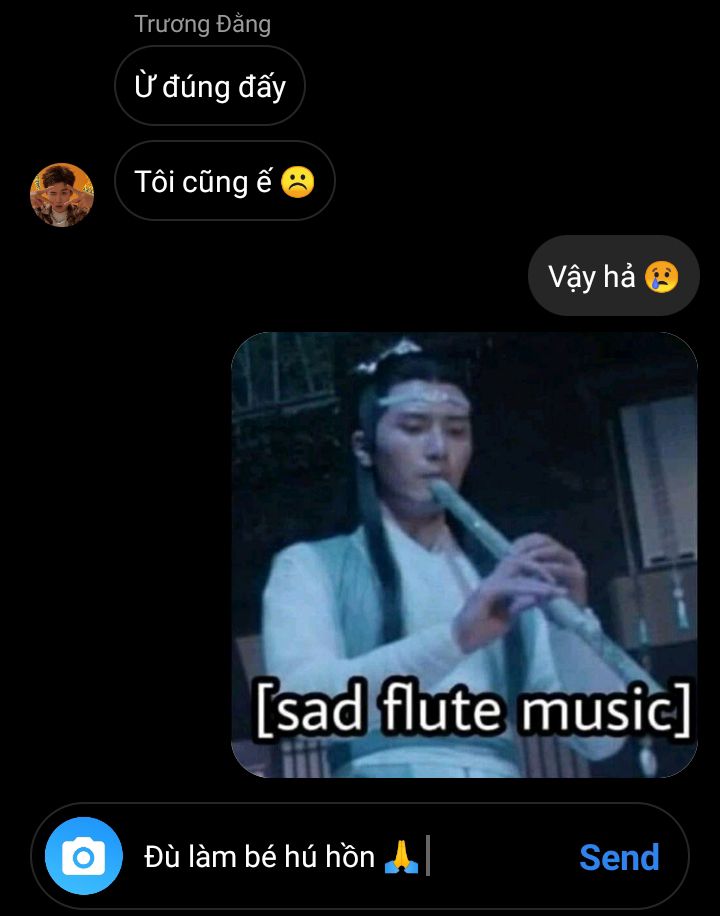Tap the message text input field
Image resolution: width=720 pixels, height=916 pixels.
pyautogui.click(x=340, y=857)
